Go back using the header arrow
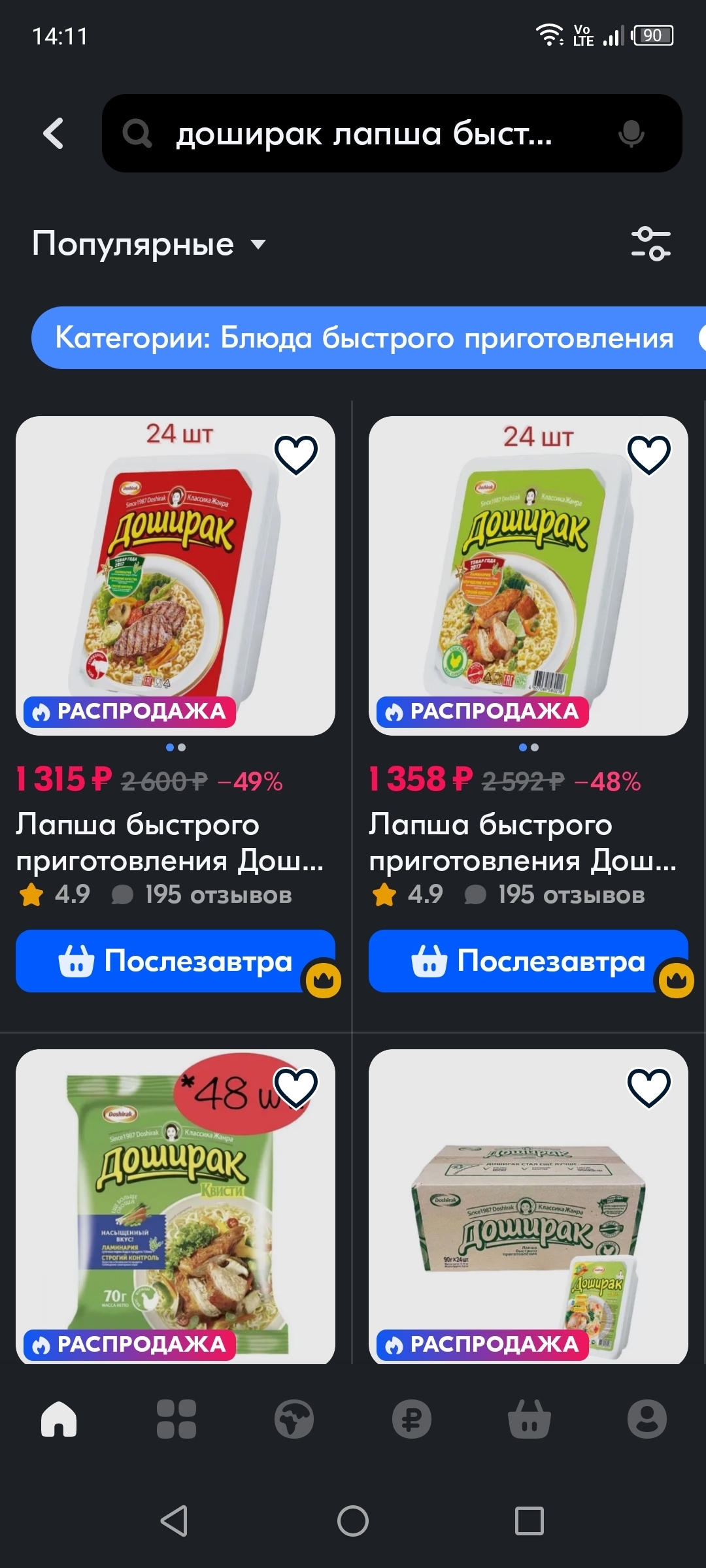Viewport: 706px width, 1568px height. [54, 133]
